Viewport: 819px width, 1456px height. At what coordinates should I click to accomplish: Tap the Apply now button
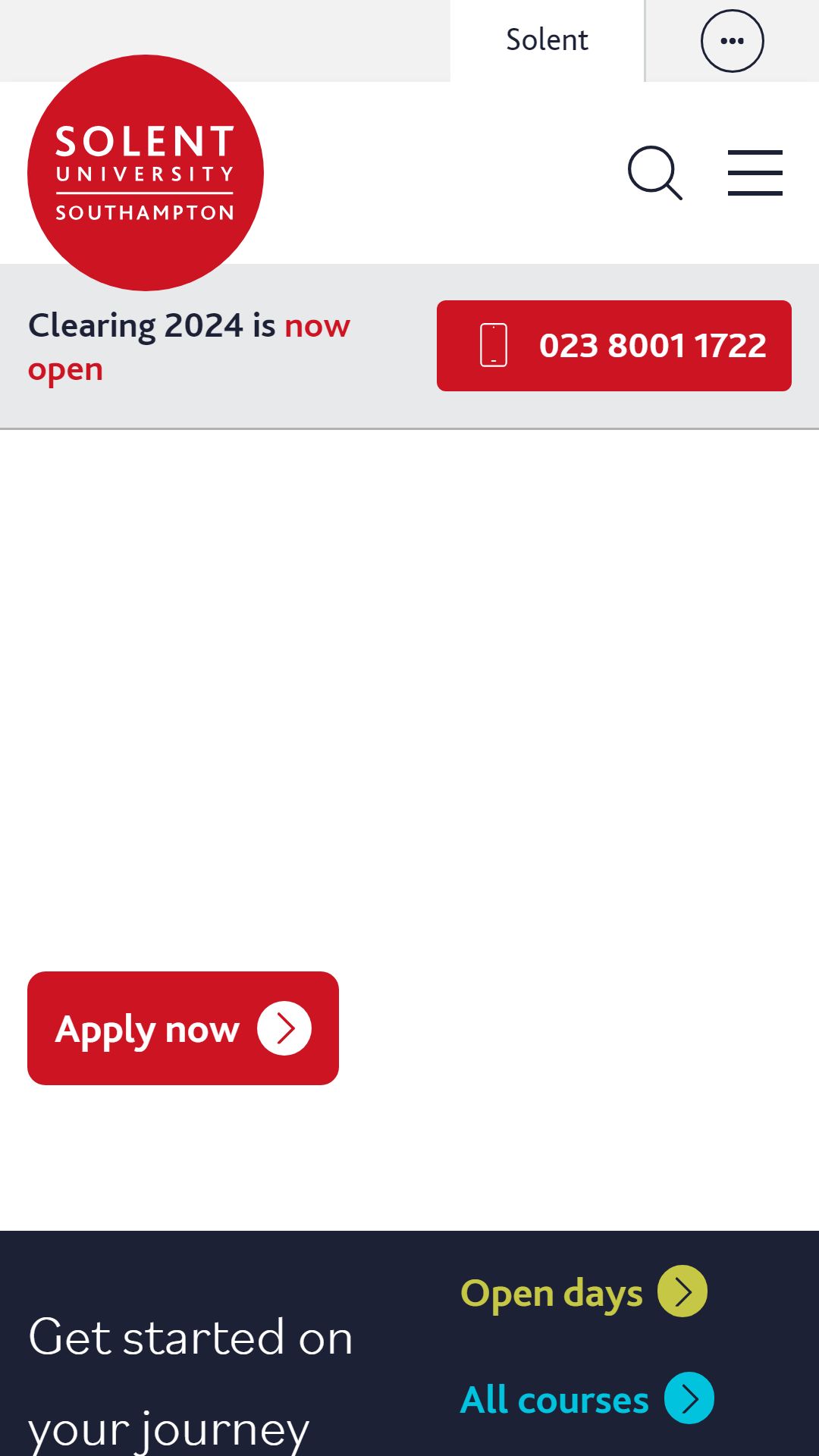[183, 1028]
